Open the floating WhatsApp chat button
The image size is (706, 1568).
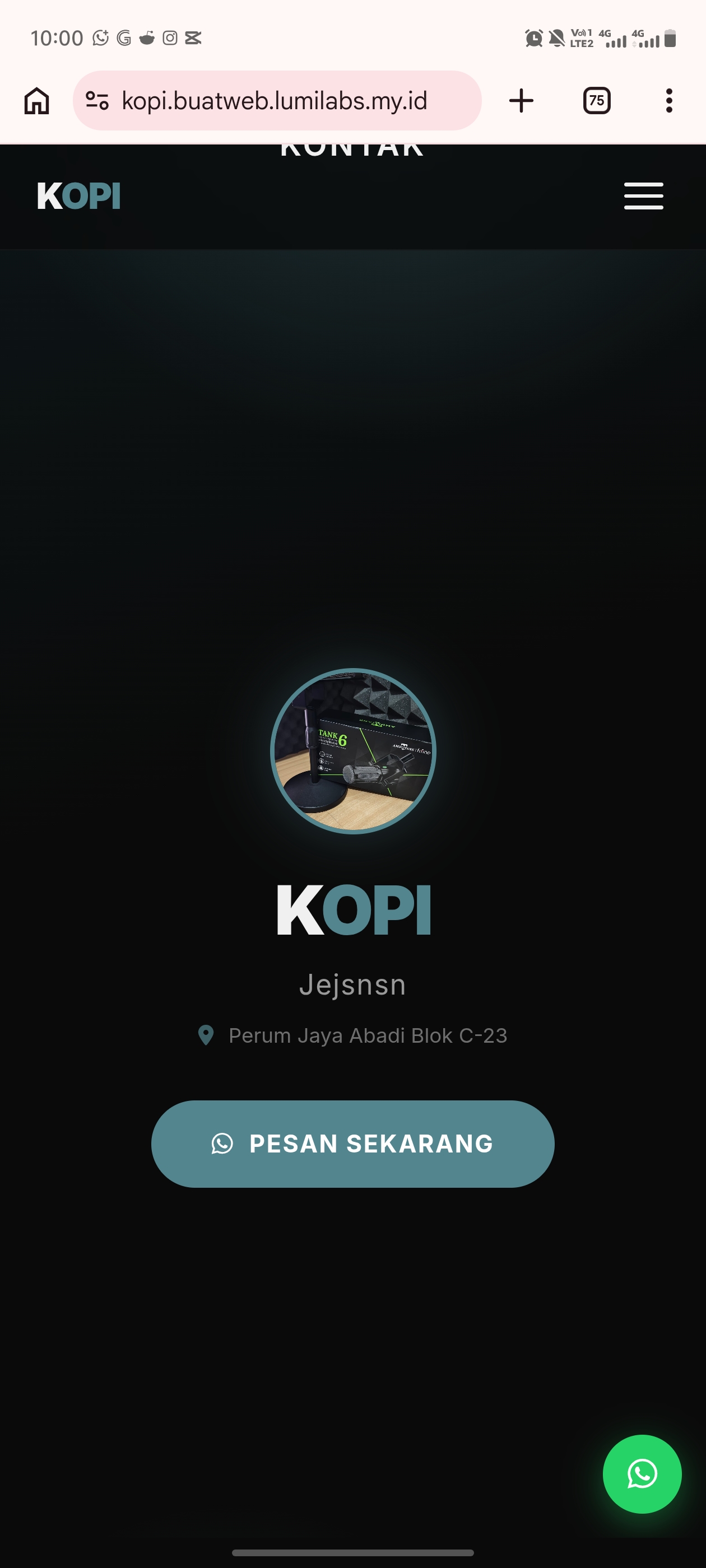pyautogui.click(x=642, y=1474)
